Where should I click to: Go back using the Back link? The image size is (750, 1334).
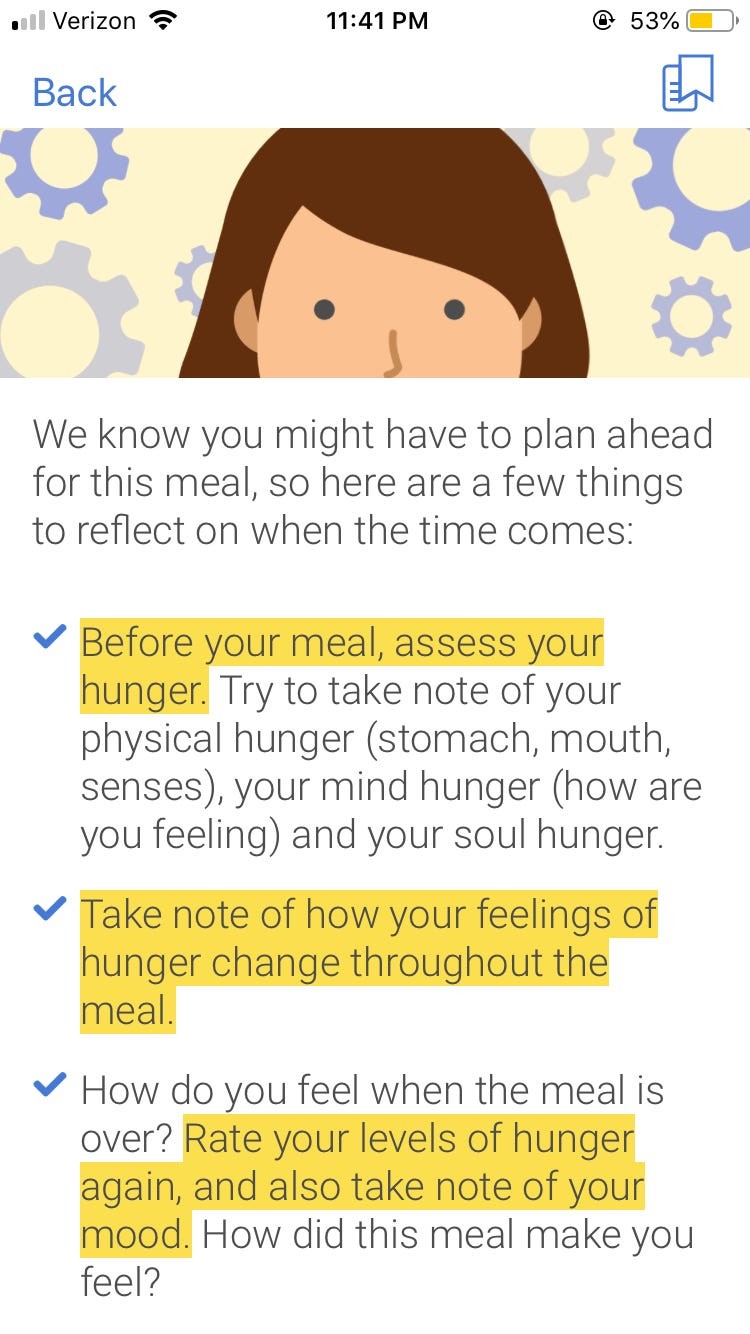coord(74,92)
